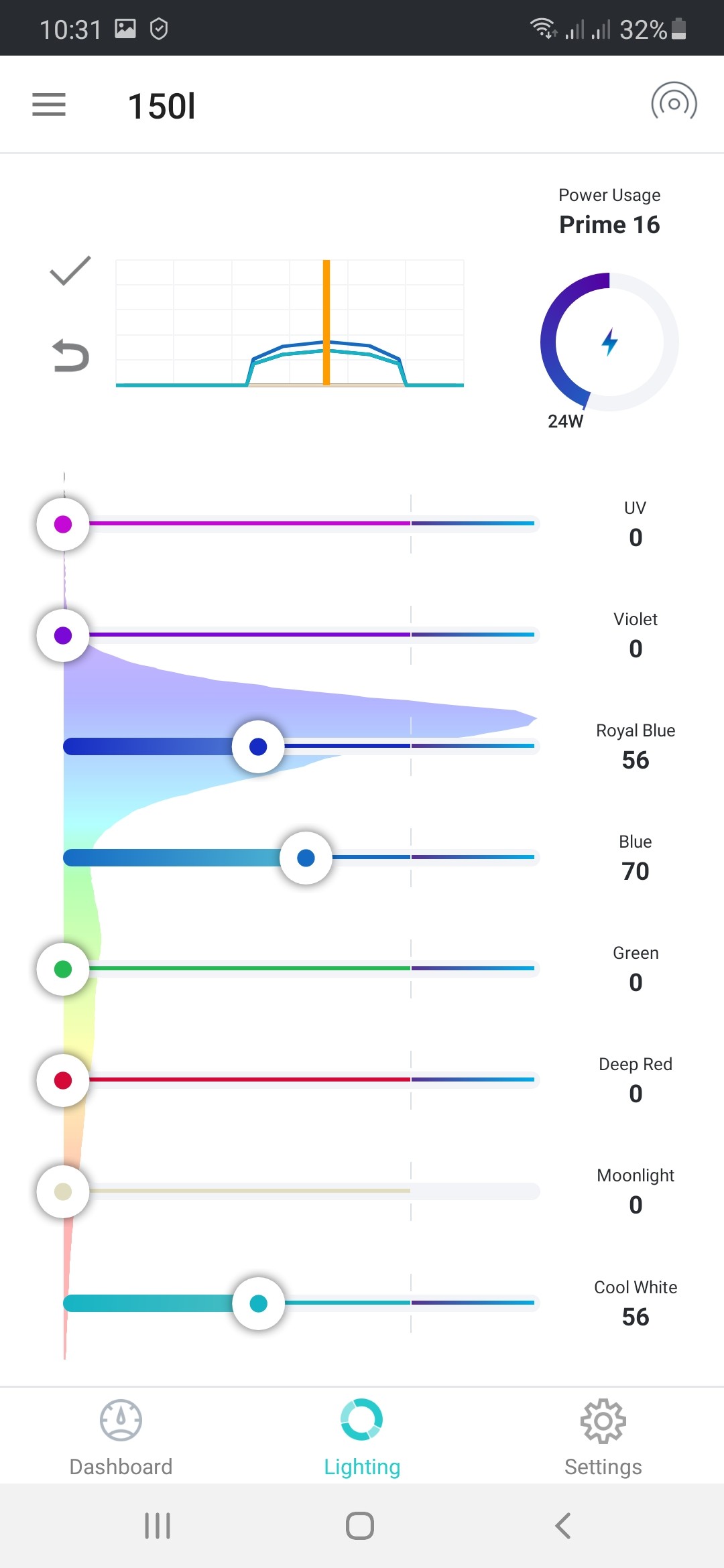
Task: Undo lighting changes with the revert arrow
Action: point(70,355)
